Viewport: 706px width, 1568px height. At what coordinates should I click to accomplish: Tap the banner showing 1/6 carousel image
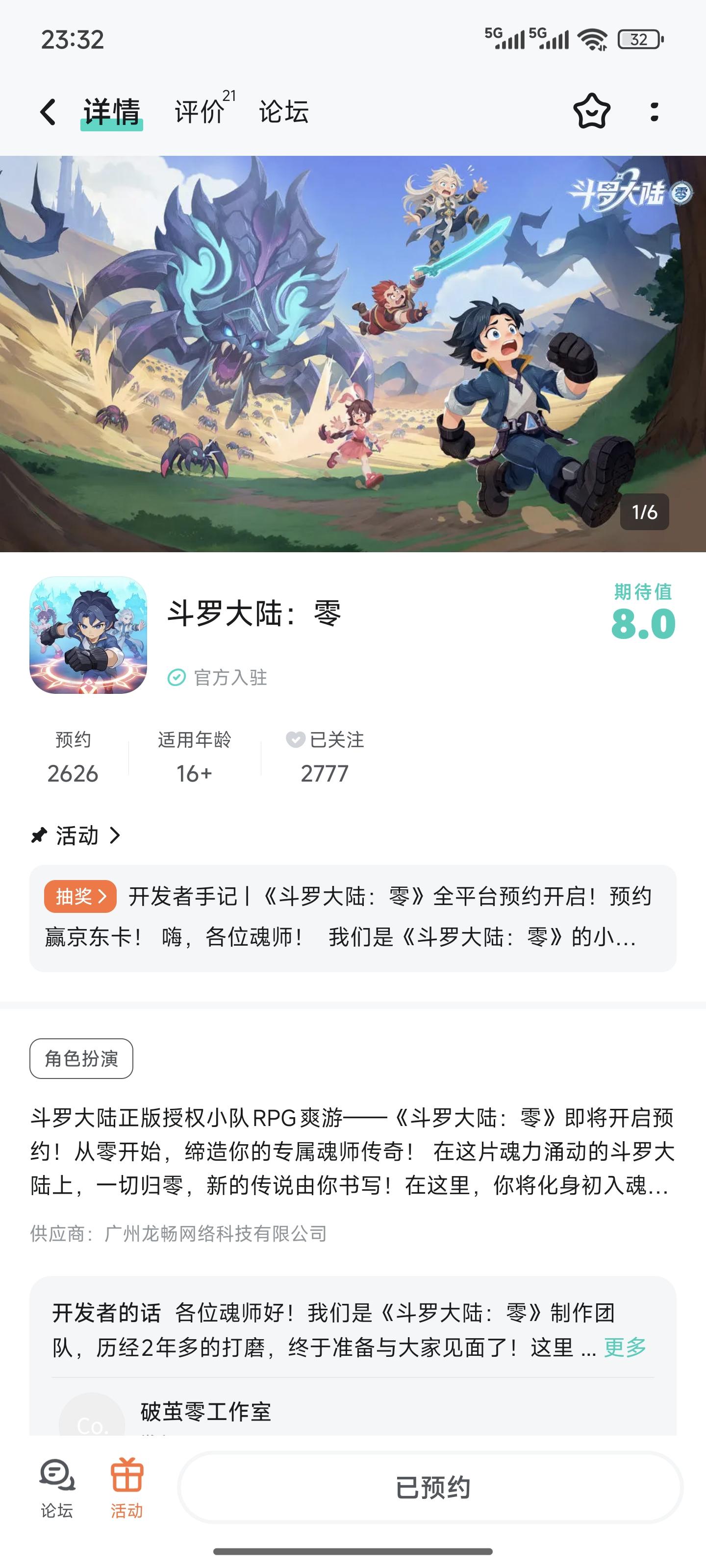click(353, 353)
